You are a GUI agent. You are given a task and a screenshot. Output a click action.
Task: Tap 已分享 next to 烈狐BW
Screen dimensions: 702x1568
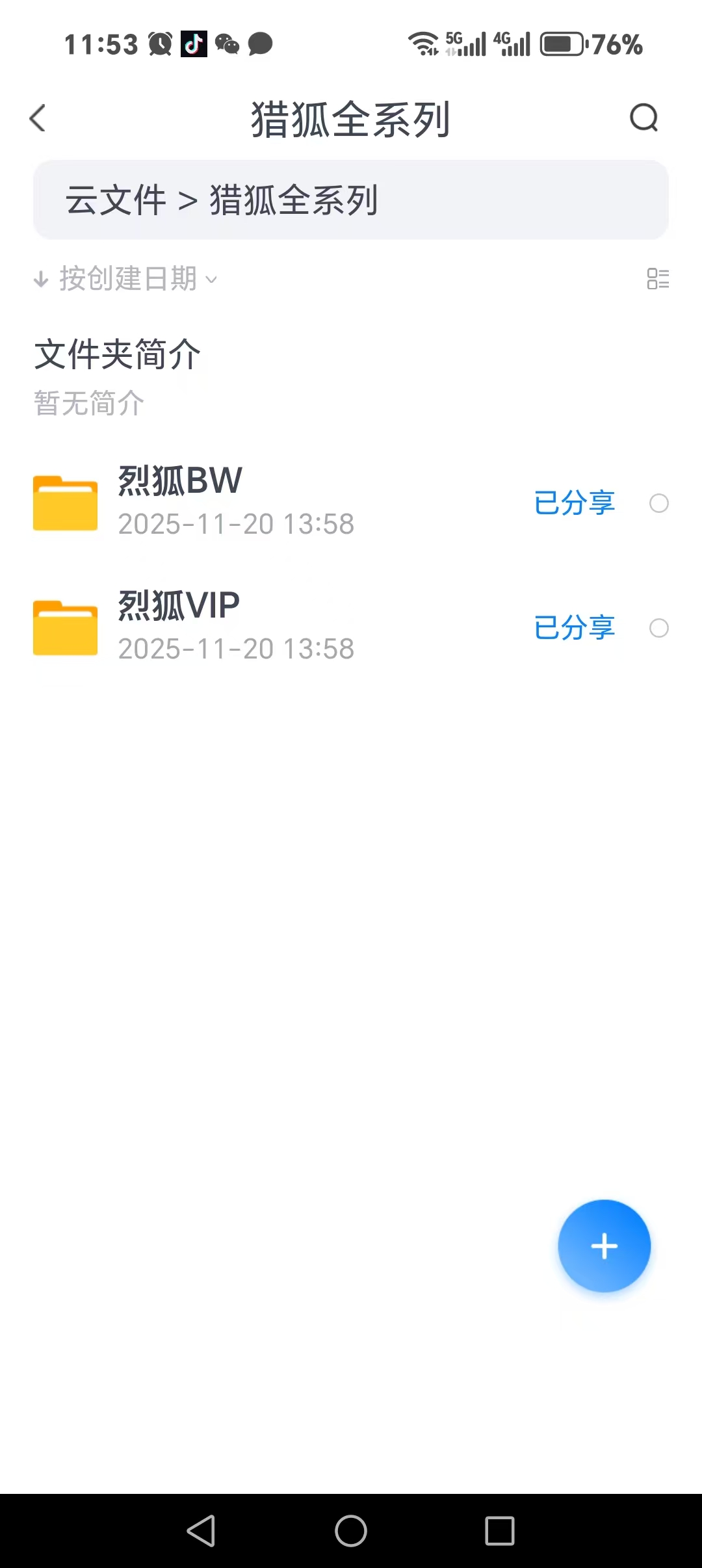574,503
